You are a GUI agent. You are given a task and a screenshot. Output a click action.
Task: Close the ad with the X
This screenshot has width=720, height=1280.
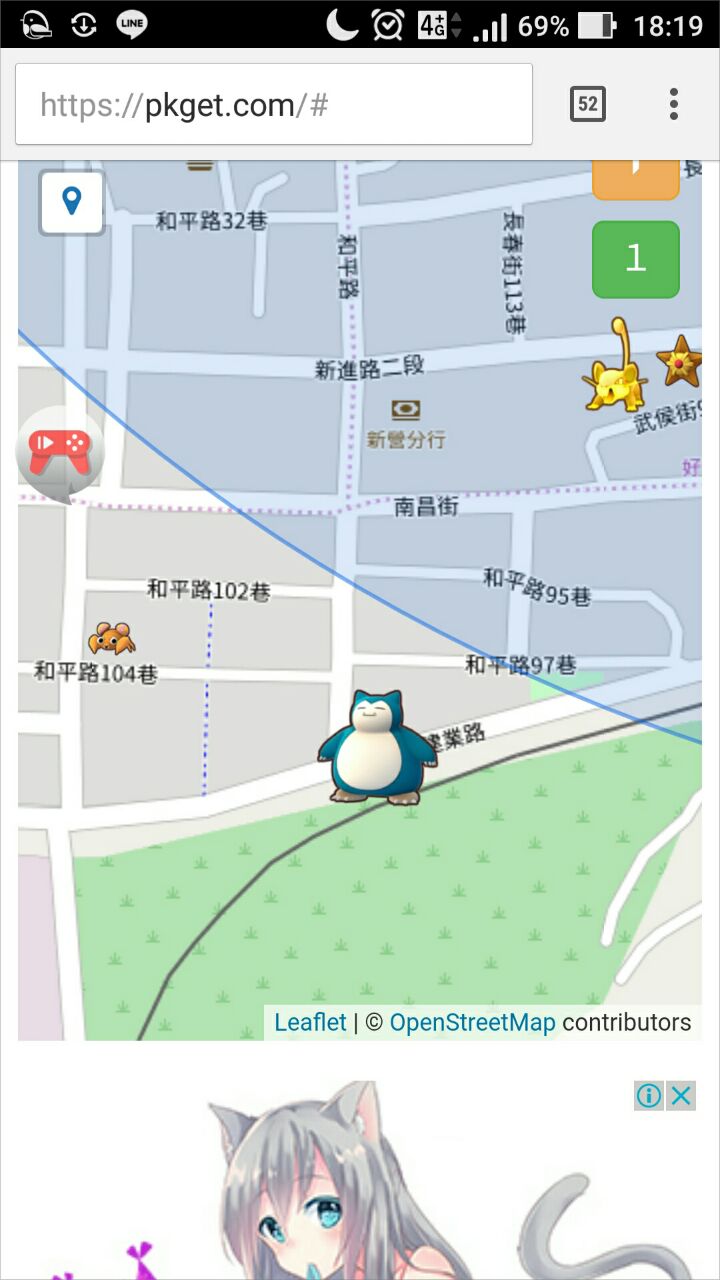click(681, 1096)
